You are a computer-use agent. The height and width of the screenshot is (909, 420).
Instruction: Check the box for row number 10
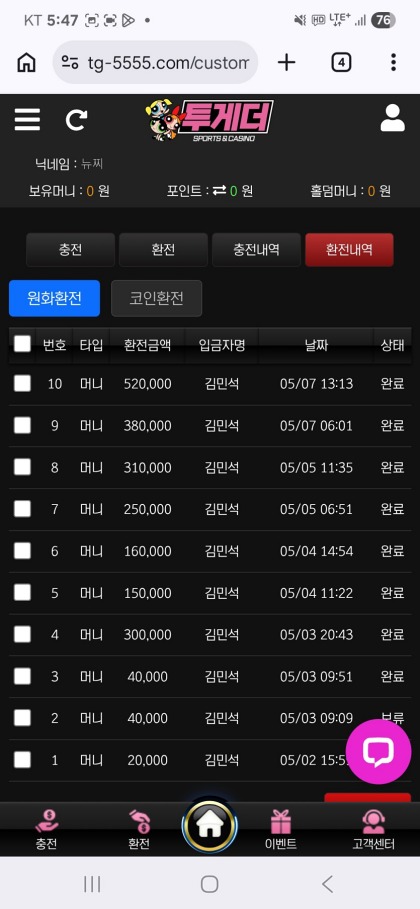coord(22,383)
